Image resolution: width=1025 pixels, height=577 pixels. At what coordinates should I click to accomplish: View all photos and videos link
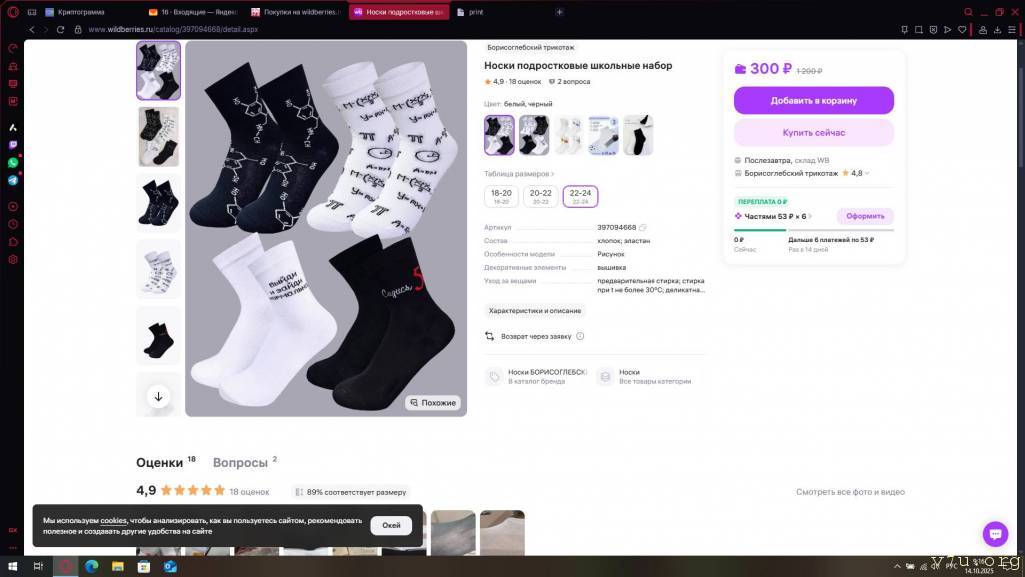850,492
